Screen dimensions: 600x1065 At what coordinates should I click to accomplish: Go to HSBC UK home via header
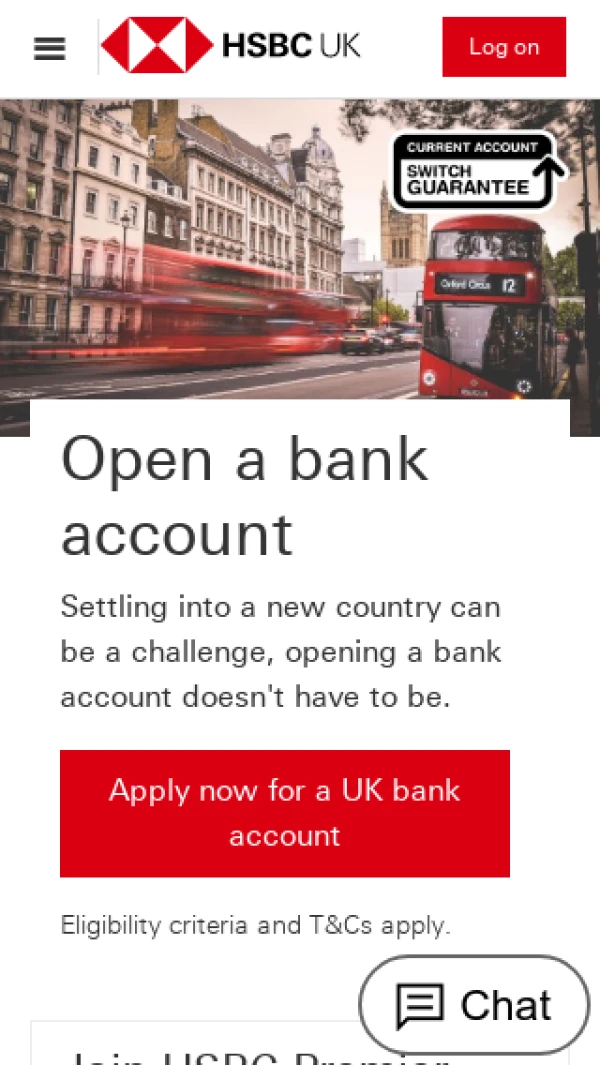pyautogui.click(x=231, y=46)
